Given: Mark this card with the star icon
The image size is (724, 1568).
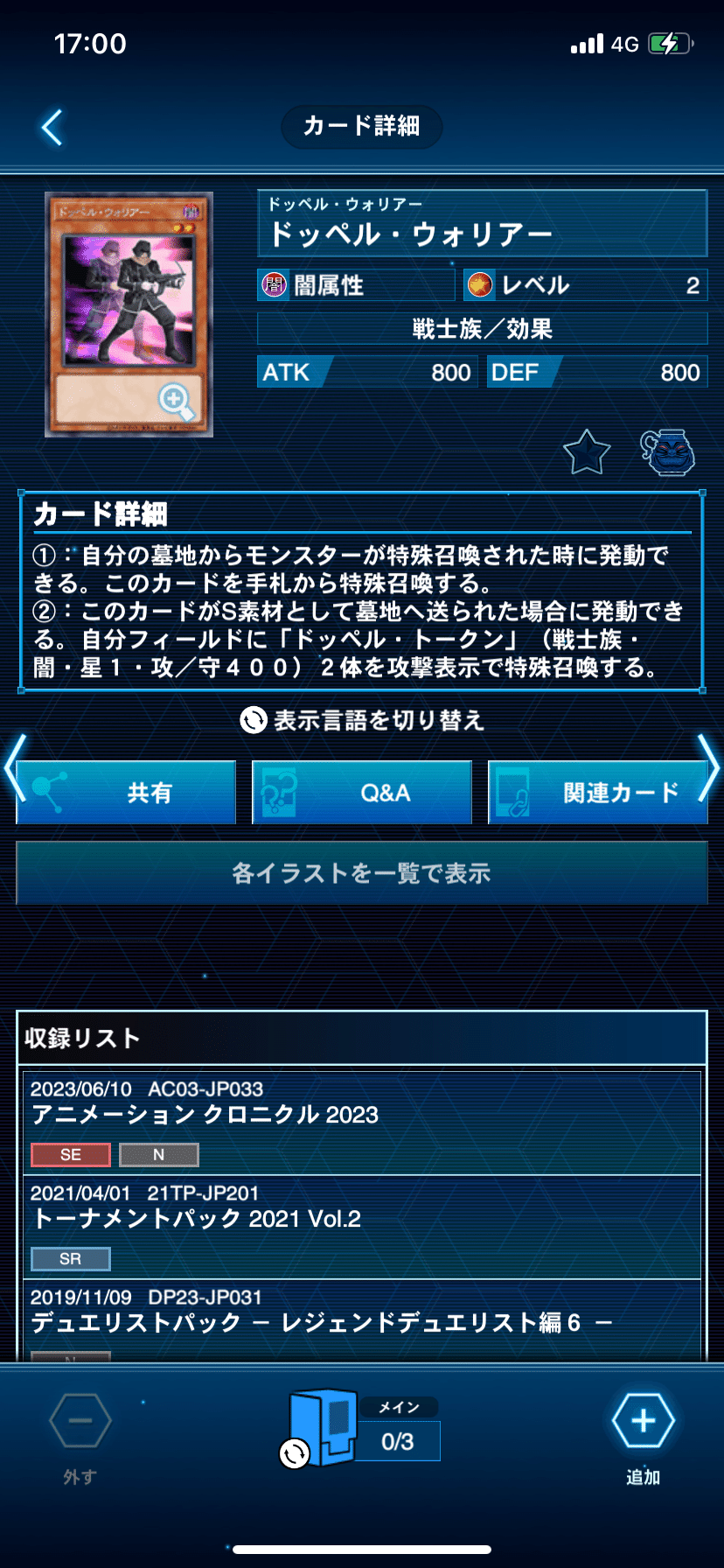Looking at the screenshot, I should [x=586, y=452].
